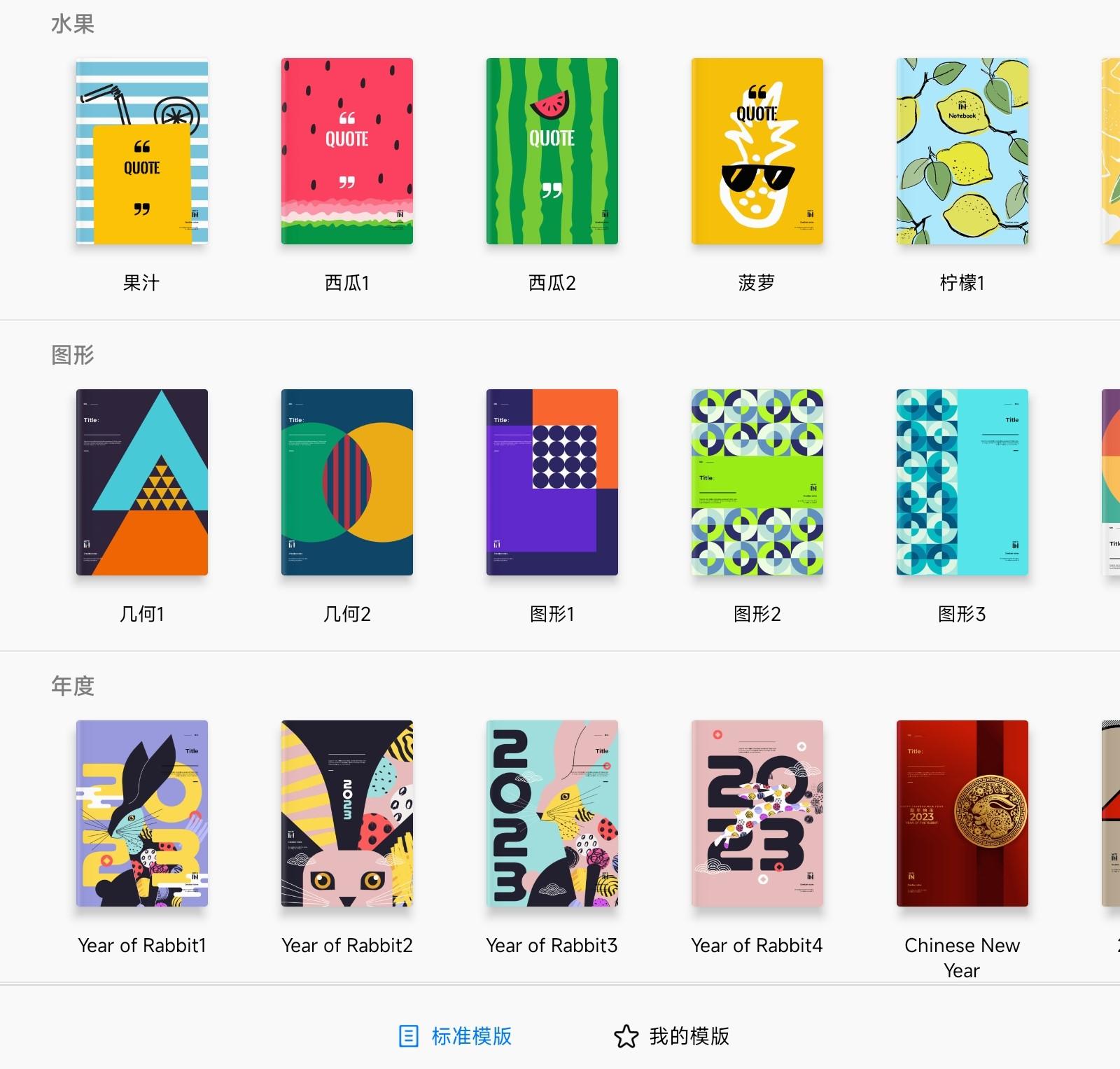Choose the 图形2 patterned cover

[757, 482]
